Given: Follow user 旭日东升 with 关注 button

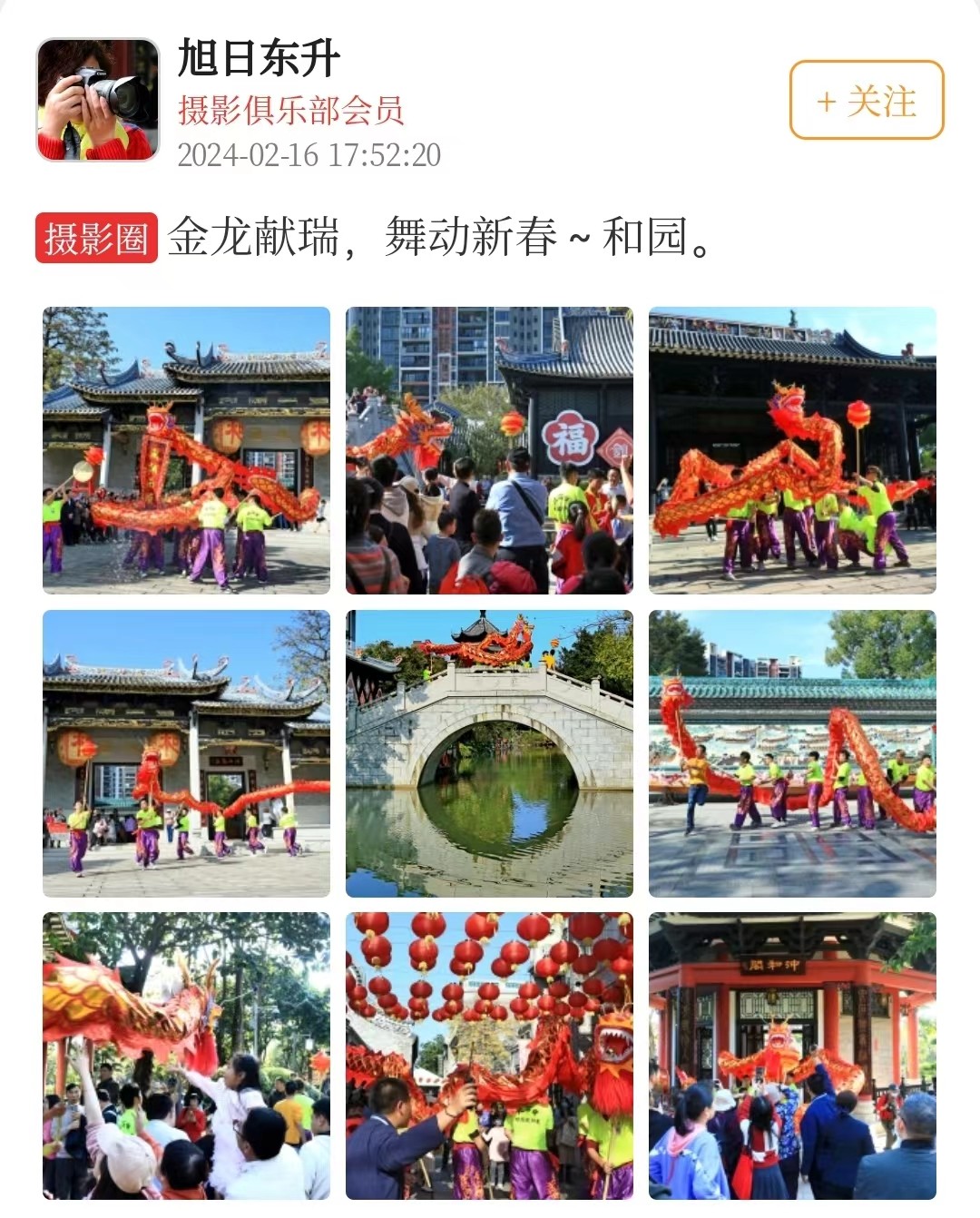Looking at the screenshot, I should tap(867, 100).
